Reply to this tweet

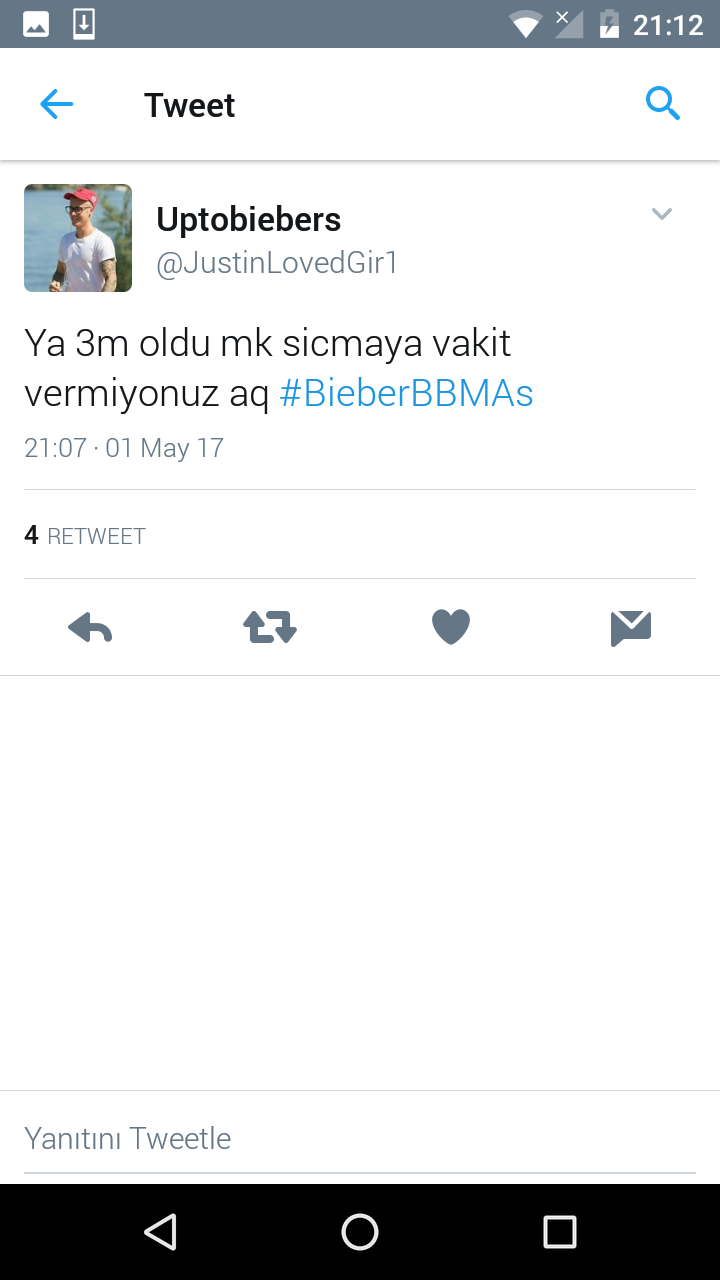[x=90, y=628]
